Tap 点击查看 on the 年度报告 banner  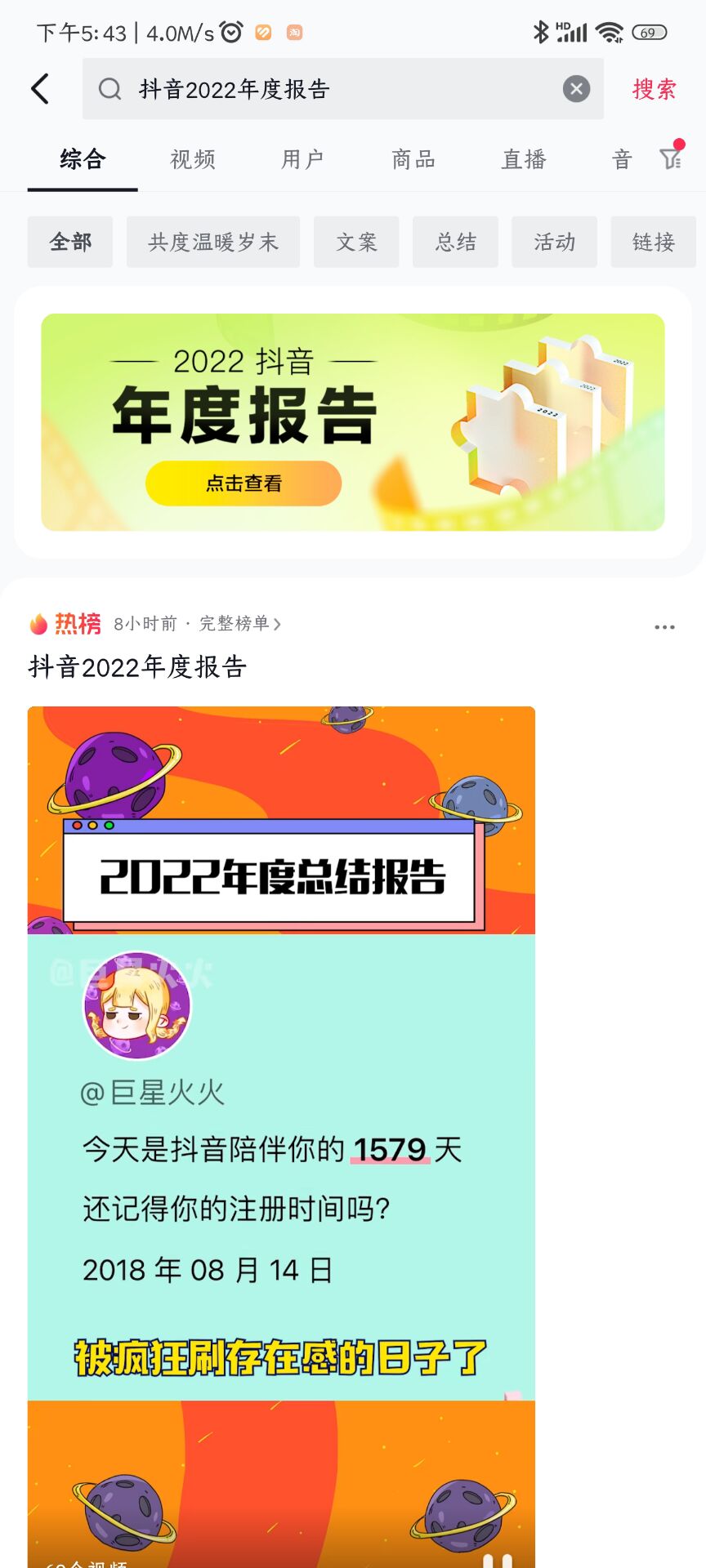click(244, 483)
